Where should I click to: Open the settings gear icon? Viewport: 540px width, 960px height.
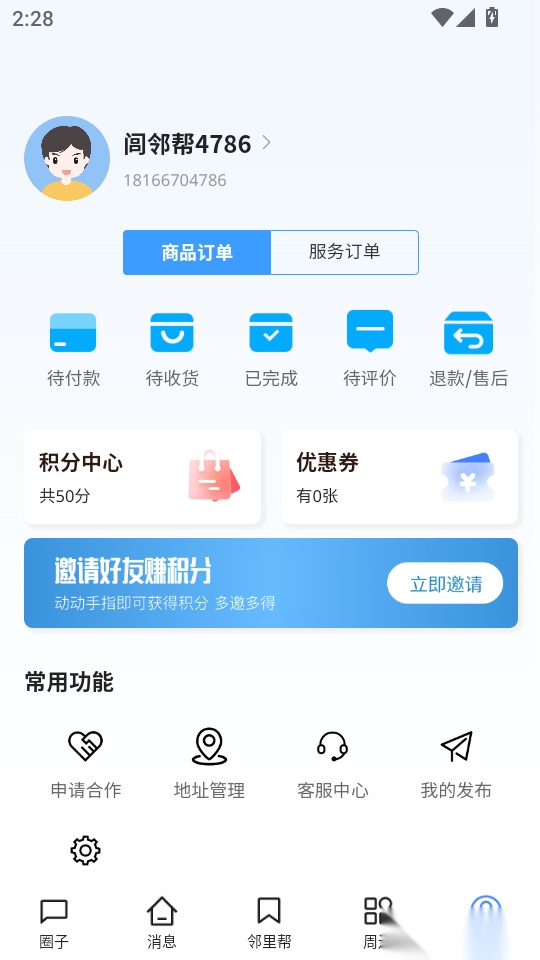click(x=85, y=850)
